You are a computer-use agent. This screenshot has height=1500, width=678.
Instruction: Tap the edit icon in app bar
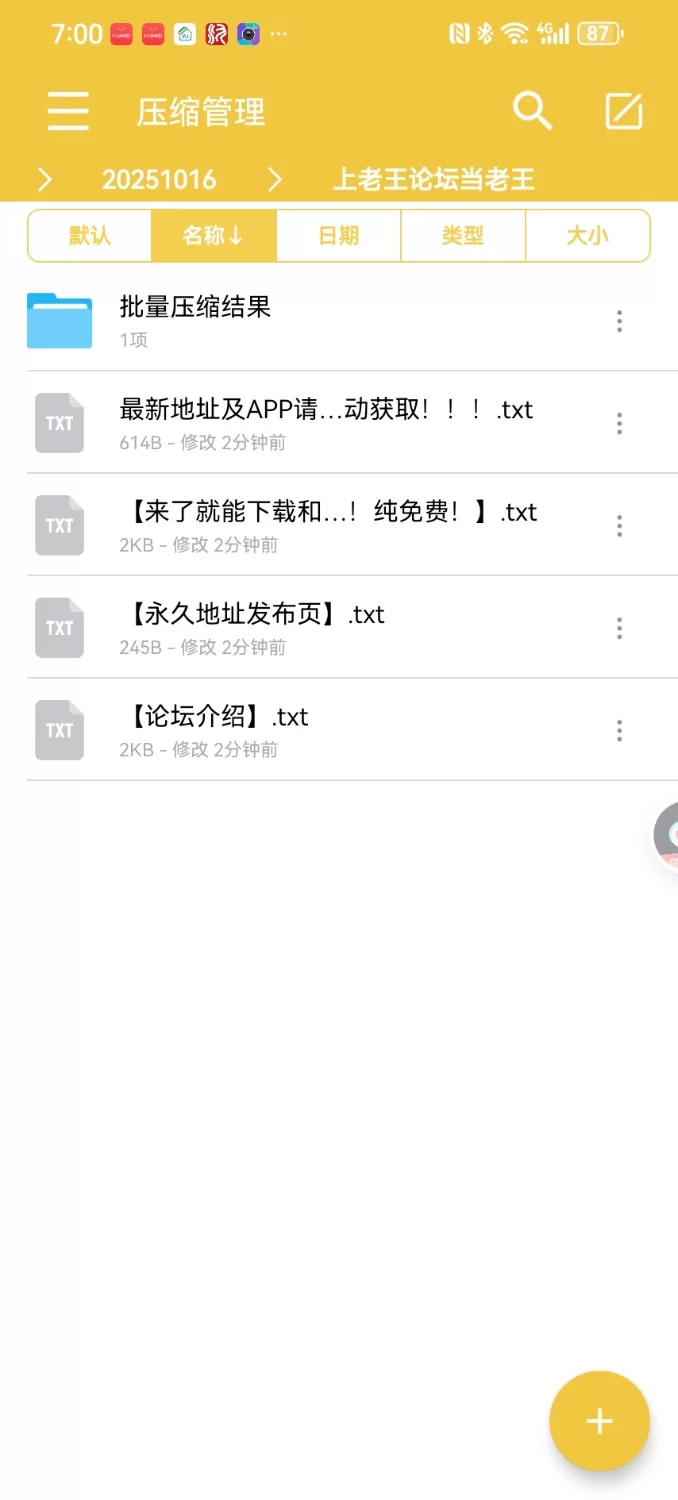tap(624, 111)
